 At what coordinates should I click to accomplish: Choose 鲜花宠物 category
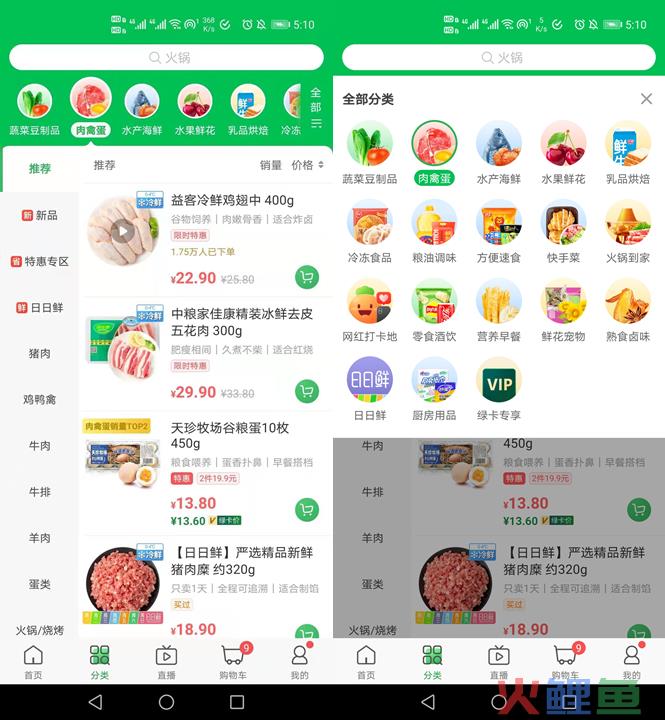point(563,309)
